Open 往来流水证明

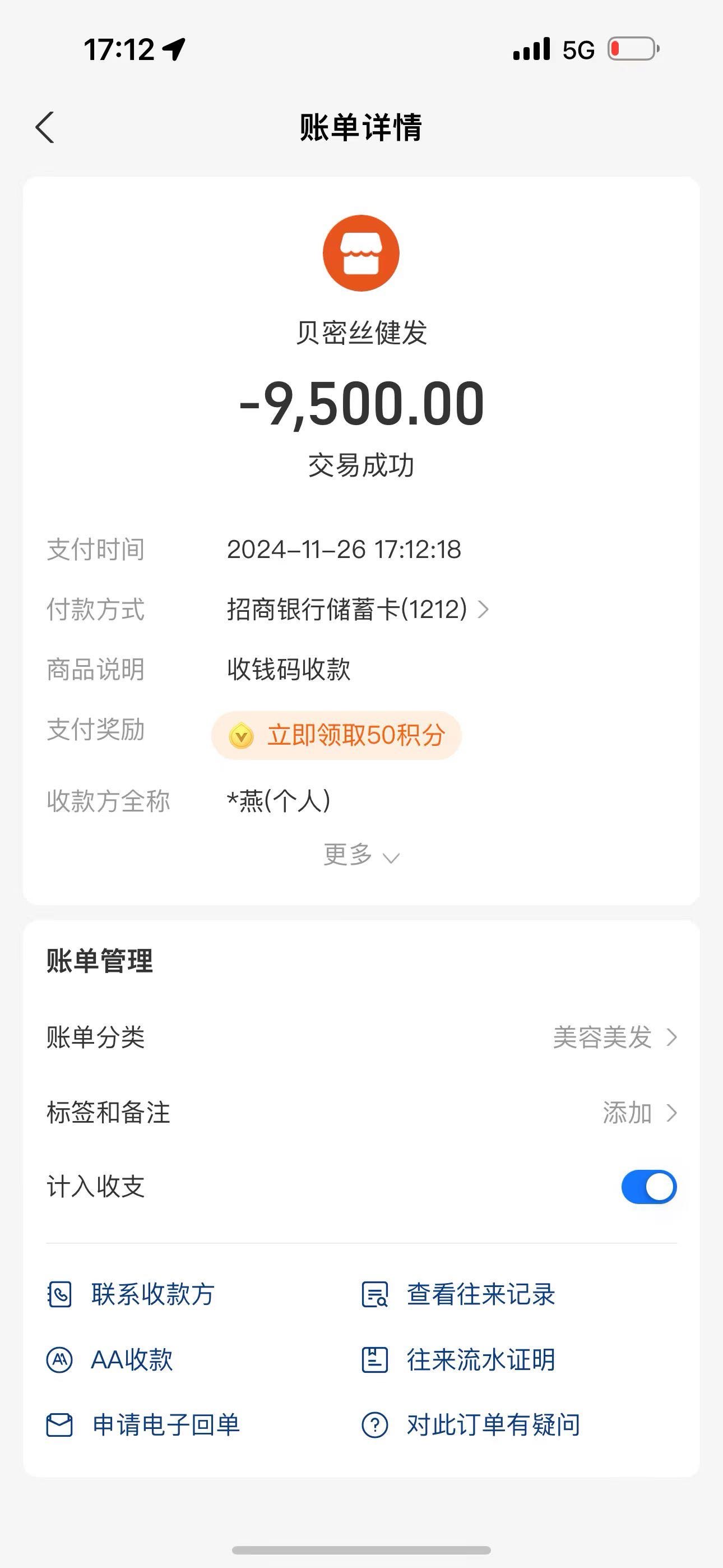click(458, 1359)
